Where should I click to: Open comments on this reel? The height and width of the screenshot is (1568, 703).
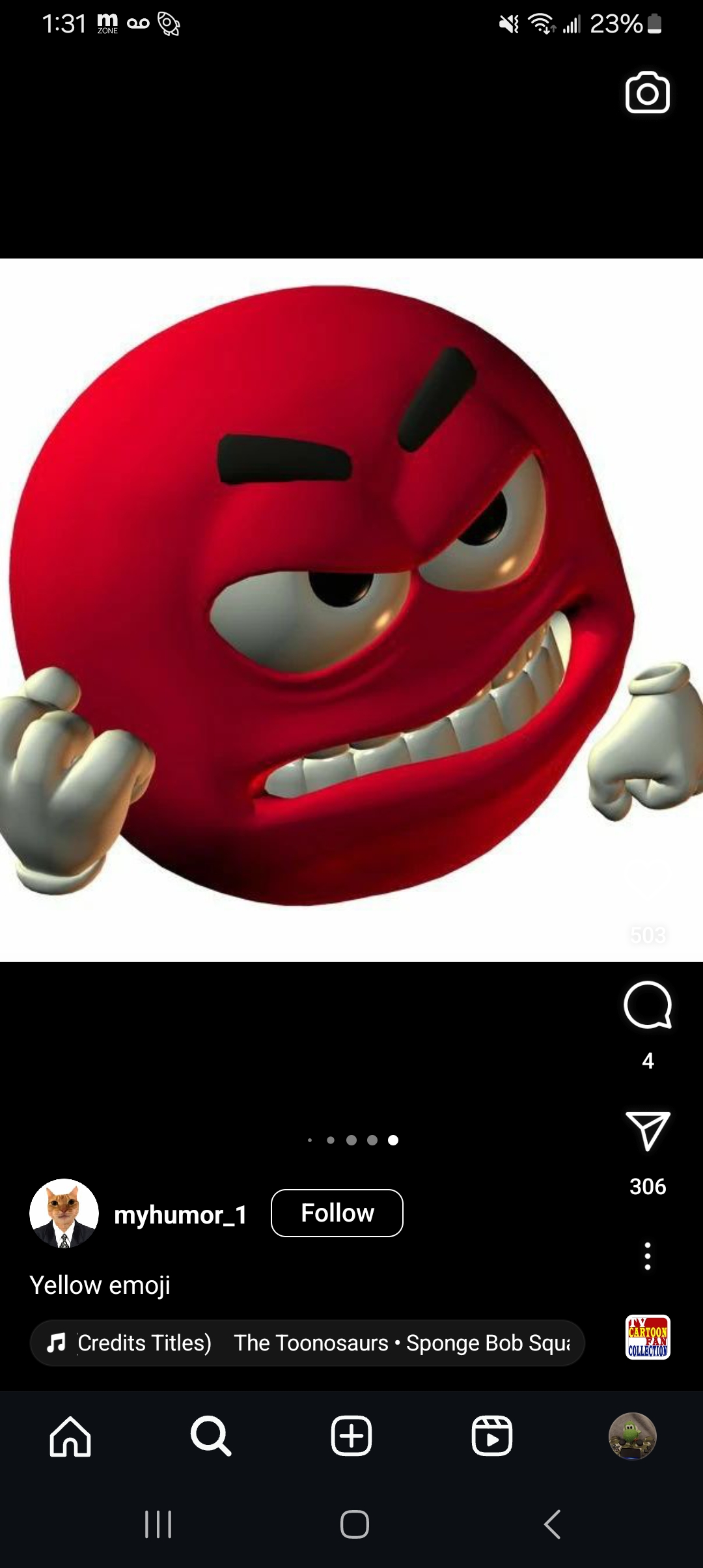[x=647, y=1005]
